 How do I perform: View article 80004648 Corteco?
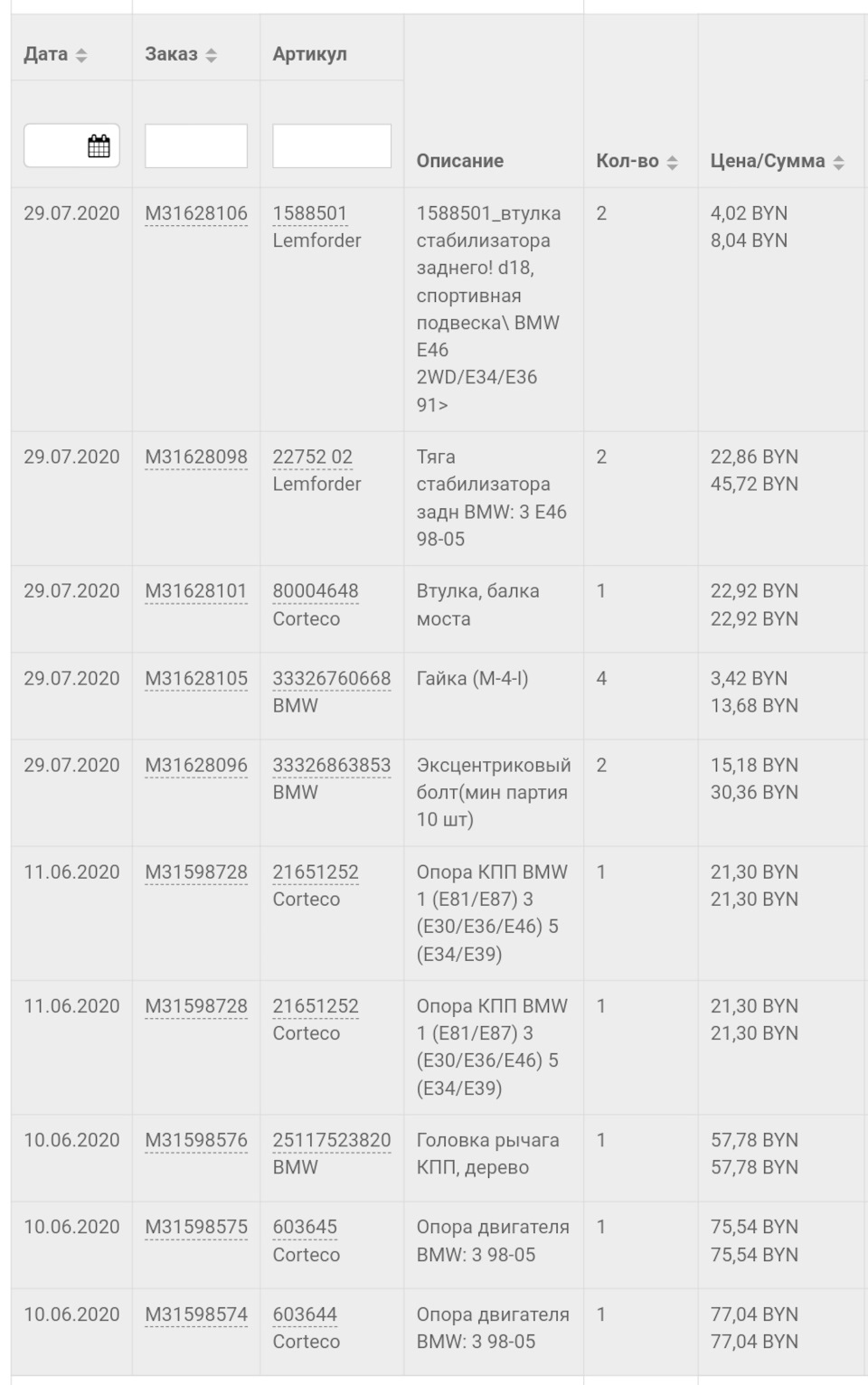pyautogui.click(x=316, y=590)
